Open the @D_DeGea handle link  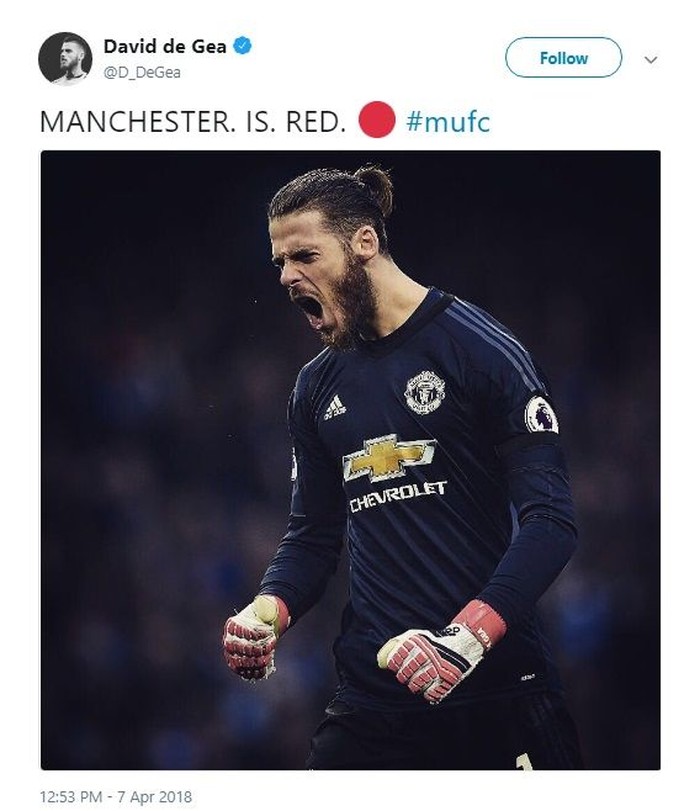point(142,72)
